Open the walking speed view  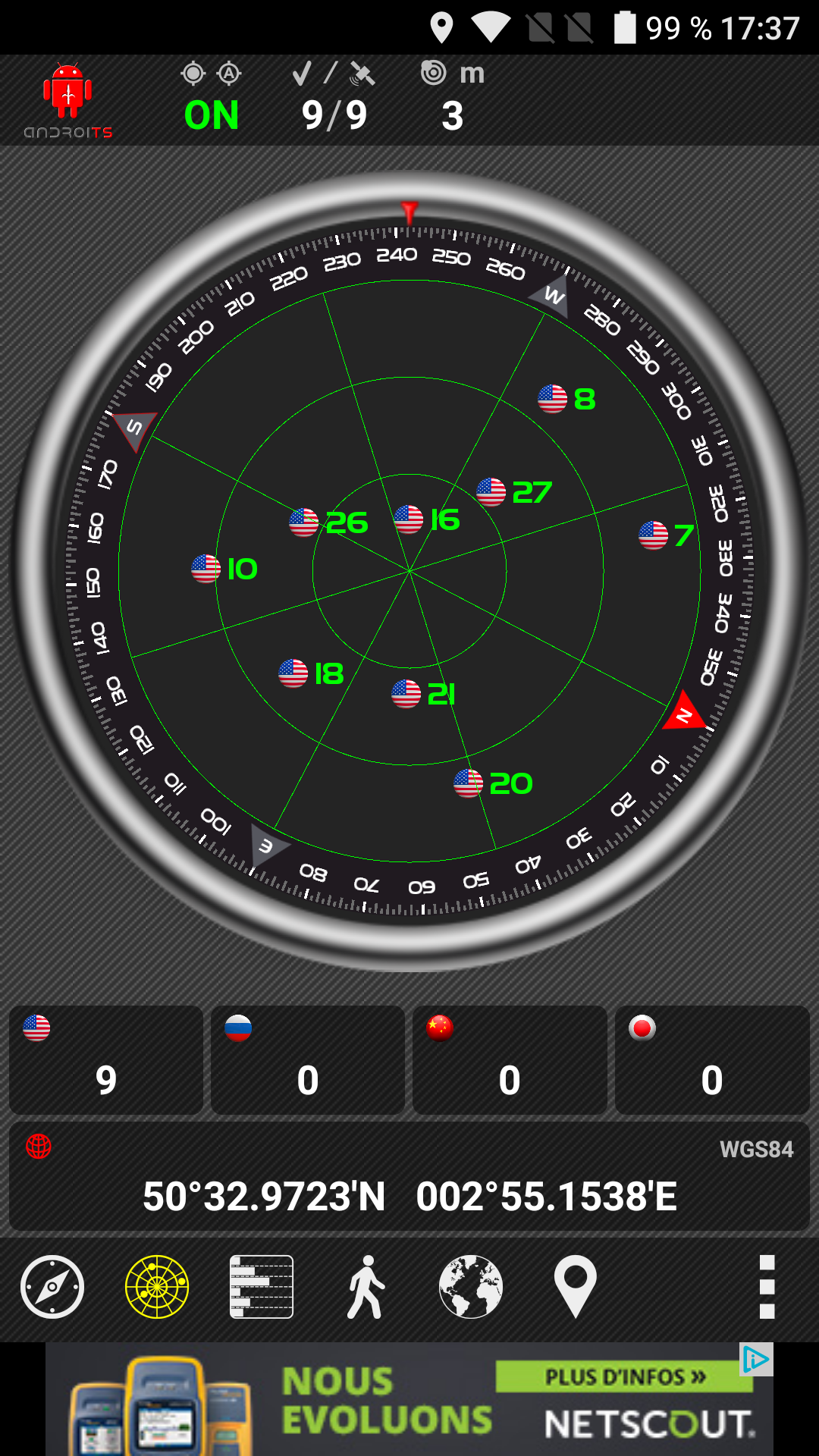366,1287
